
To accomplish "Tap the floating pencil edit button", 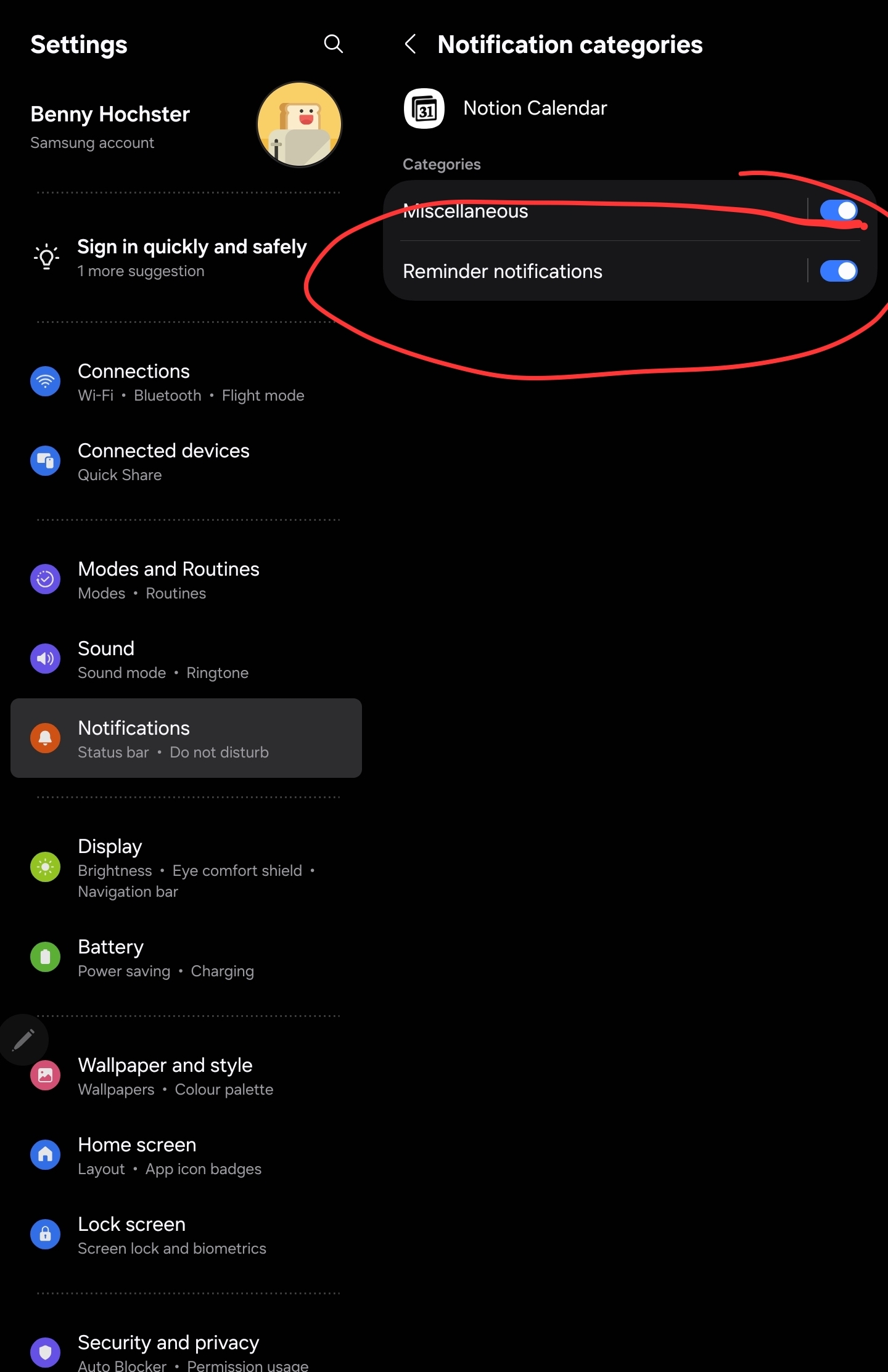I will (23, 1040).
